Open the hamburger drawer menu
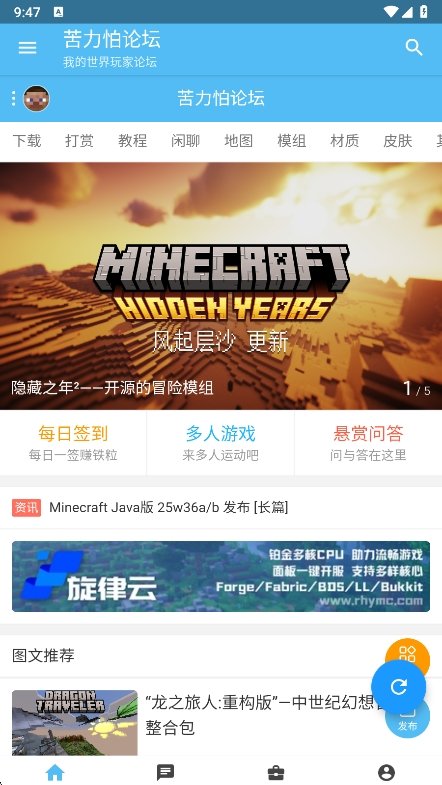Screen dimensions: 442x785 [28, 48]
